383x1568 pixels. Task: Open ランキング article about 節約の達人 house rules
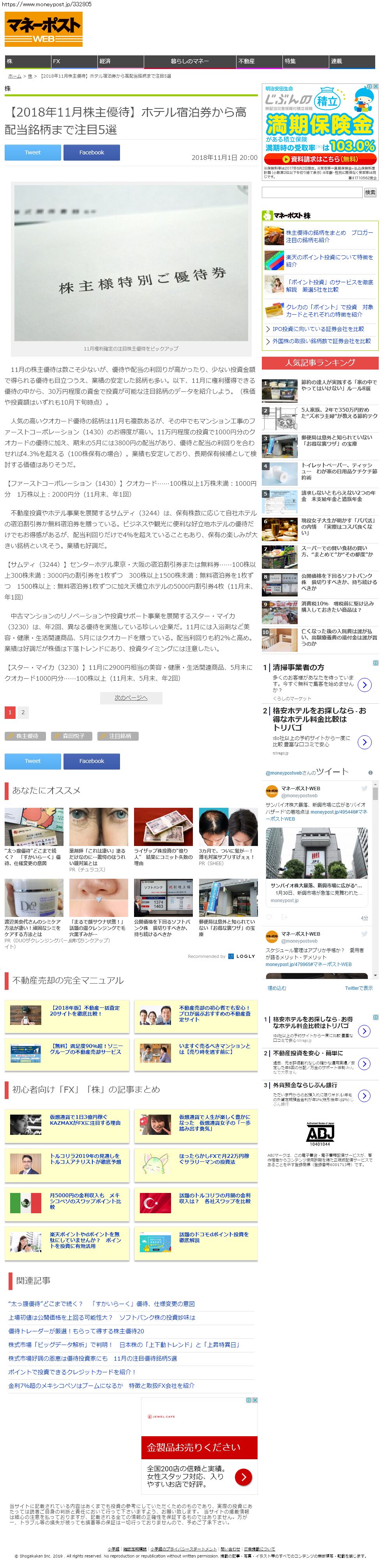click(x=339, y=385)
